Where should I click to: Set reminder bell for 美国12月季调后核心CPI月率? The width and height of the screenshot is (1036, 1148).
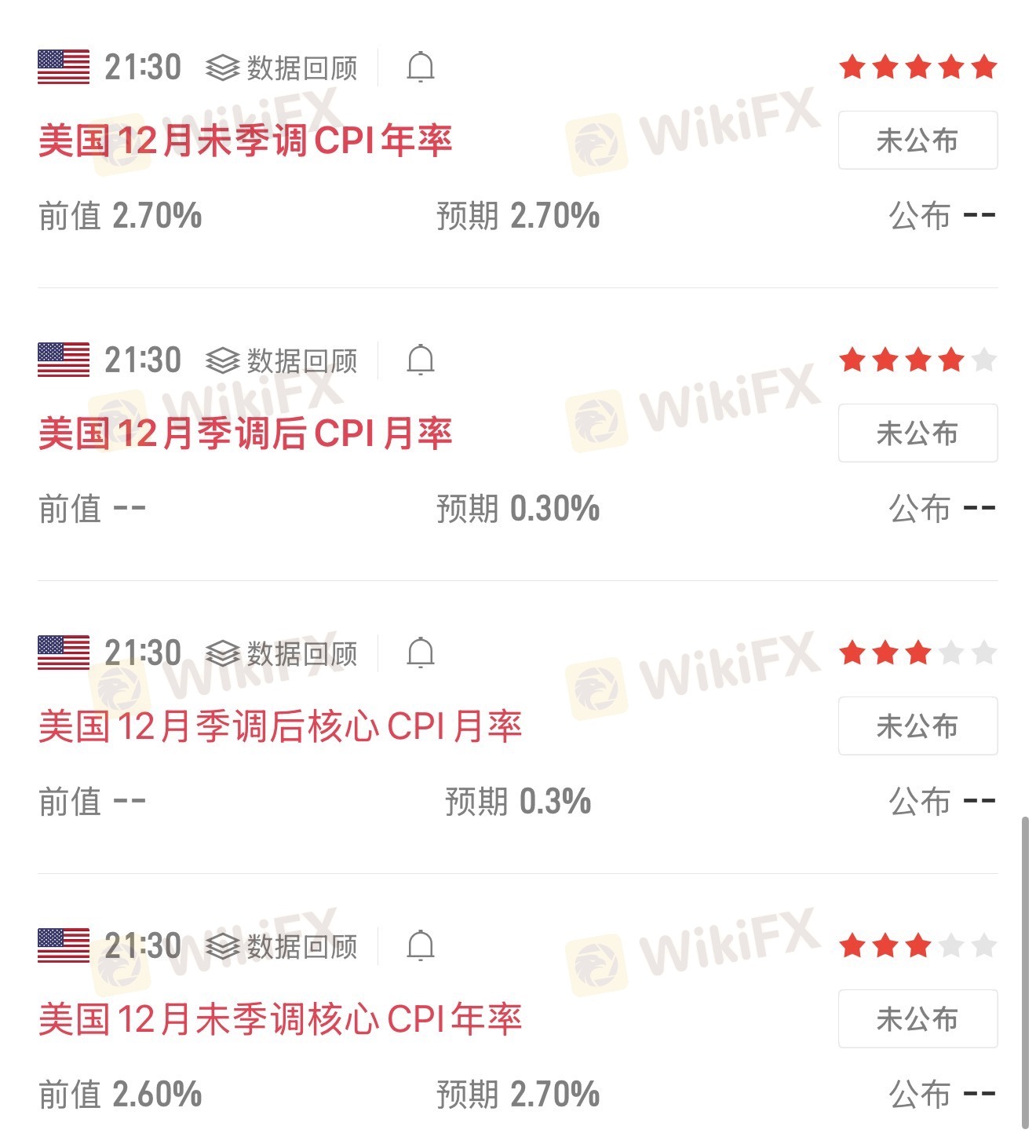click(421, 653)
